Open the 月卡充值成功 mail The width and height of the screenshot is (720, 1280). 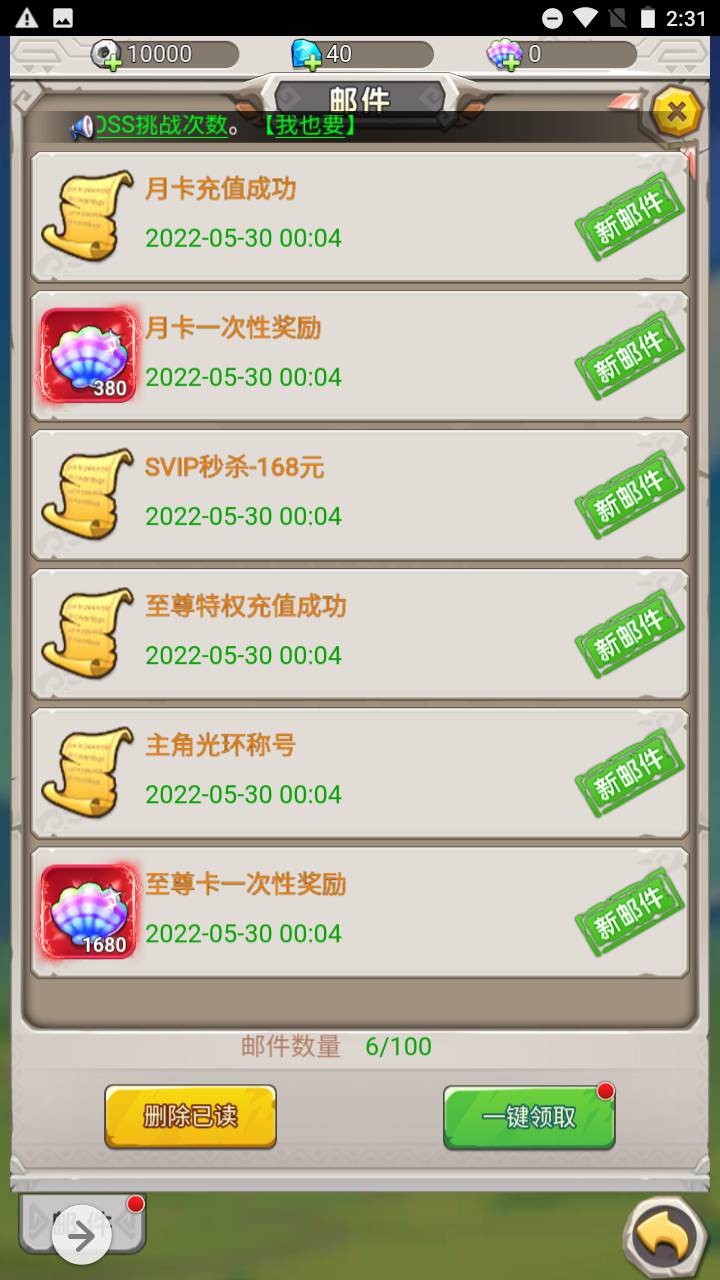point(360,216)
